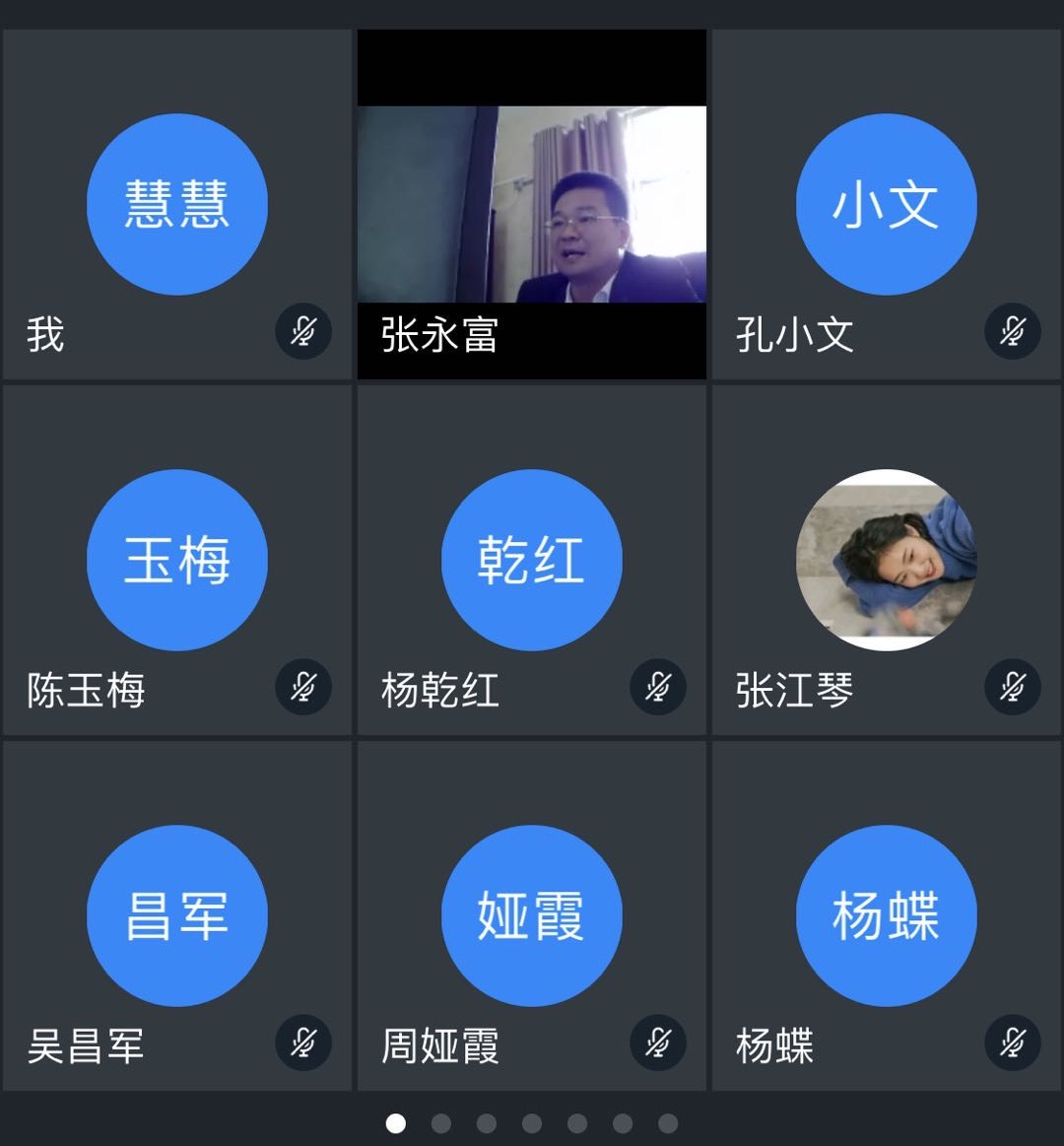This screenshot has width=1064, height=1146.
Task: Open 杨乾红's participant tile
Action: 532,560
